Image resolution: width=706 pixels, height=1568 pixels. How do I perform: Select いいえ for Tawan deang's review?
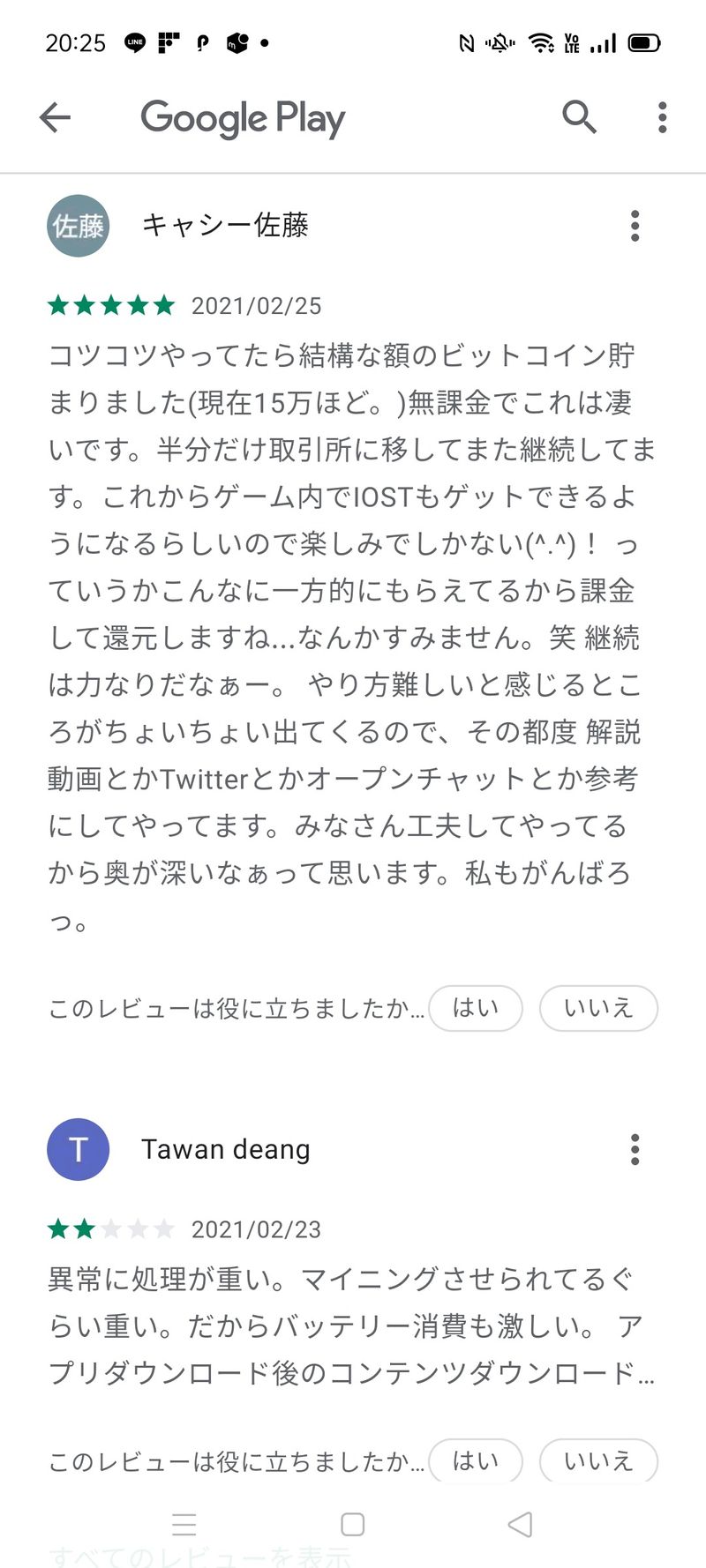point(598,1461)
